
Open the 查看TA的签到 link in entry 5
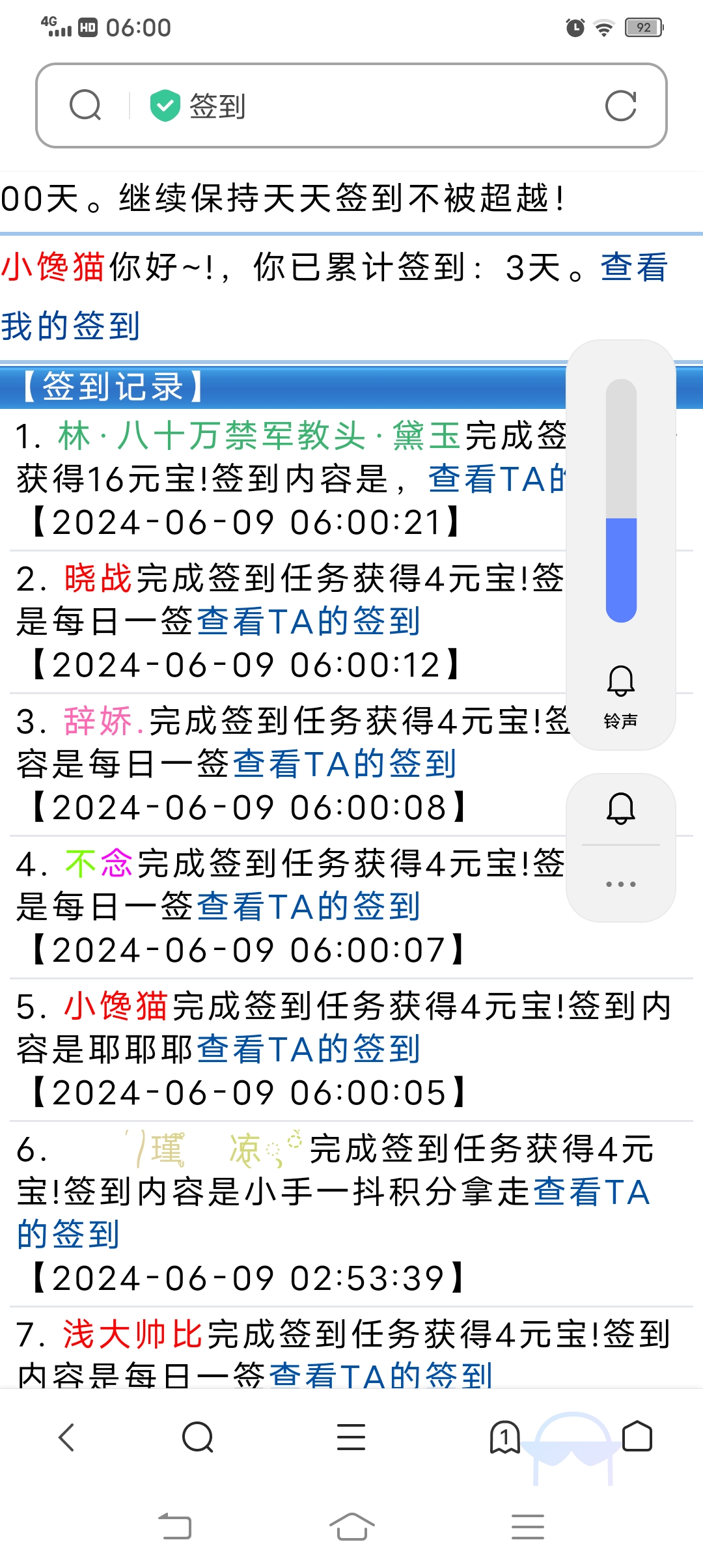click(308, 1049)
